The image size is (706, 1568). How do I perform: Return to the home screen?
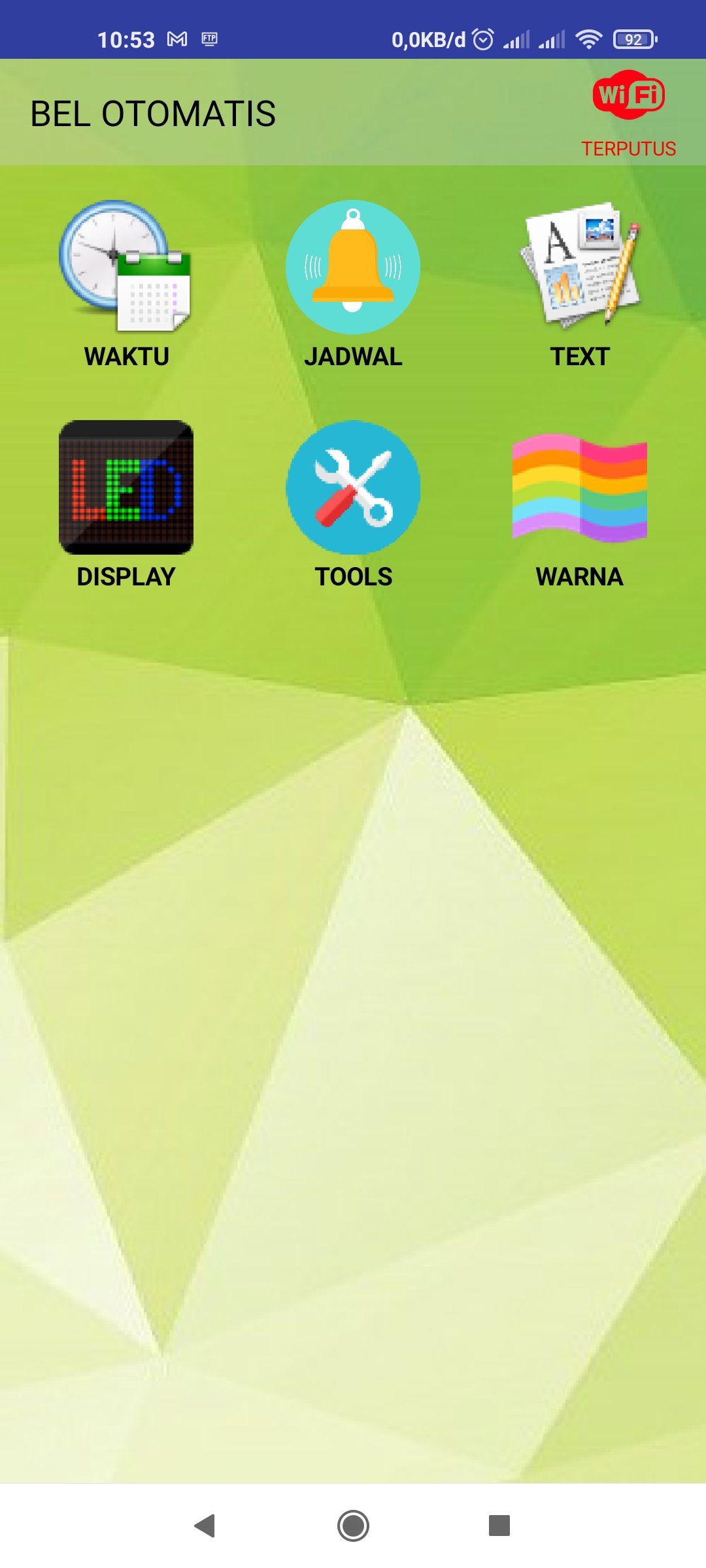pyautogui.click(x=353, y=1526)
